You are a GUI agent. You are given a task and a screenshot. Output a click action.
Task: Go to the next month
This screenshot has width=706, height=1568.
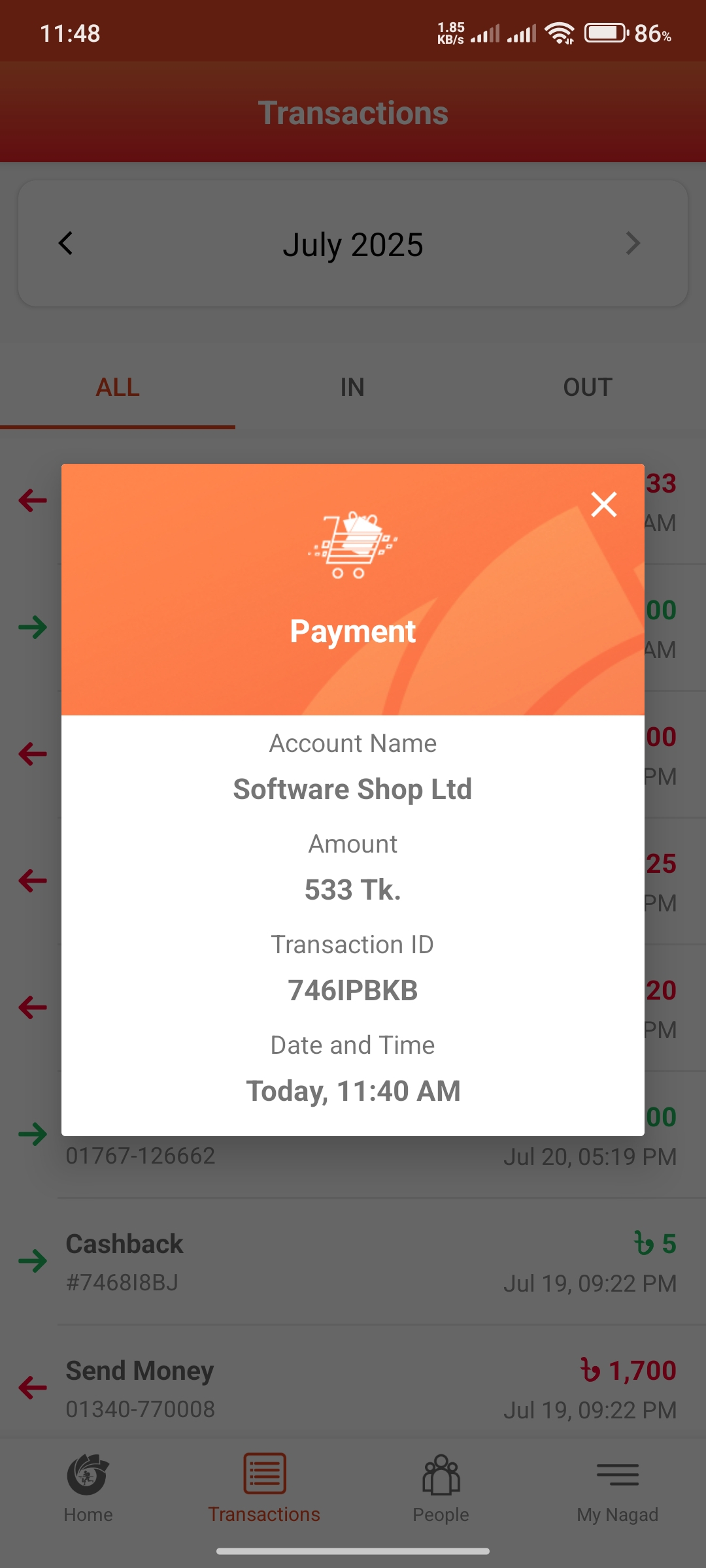tap(632, 244)
